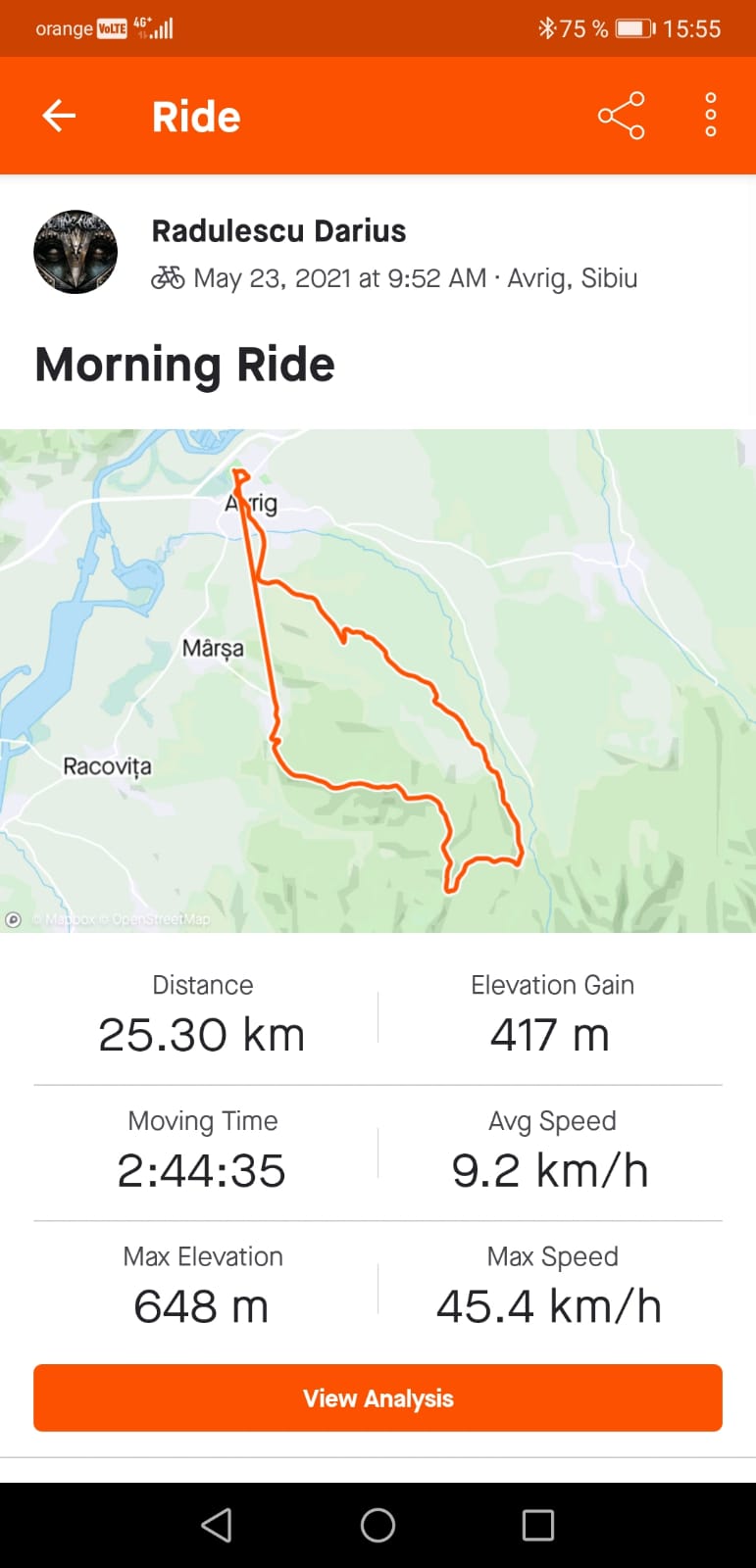Tap the View Analysis button
The image size is (756, 1568).
(378, 1397)
